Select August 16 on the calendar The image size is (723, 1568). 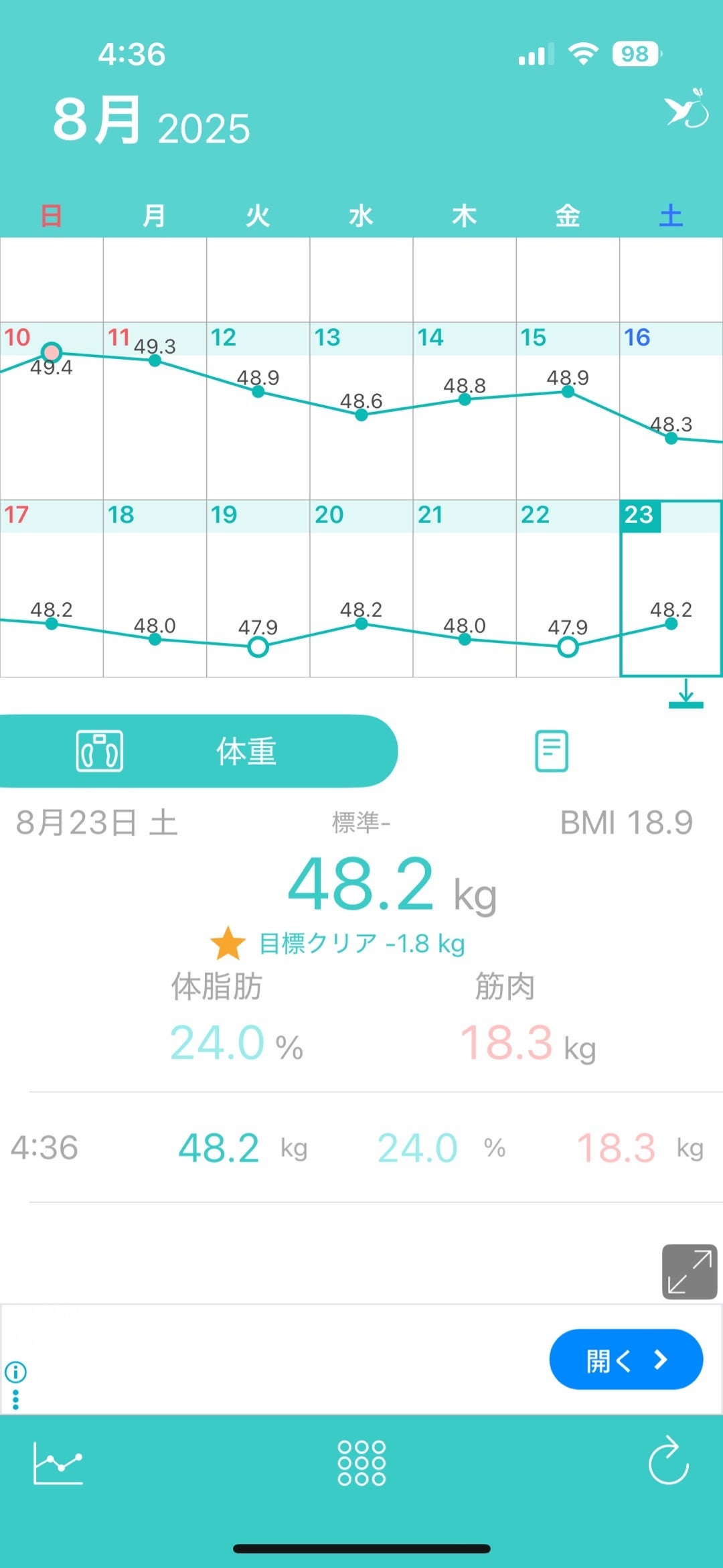point(671,411)
